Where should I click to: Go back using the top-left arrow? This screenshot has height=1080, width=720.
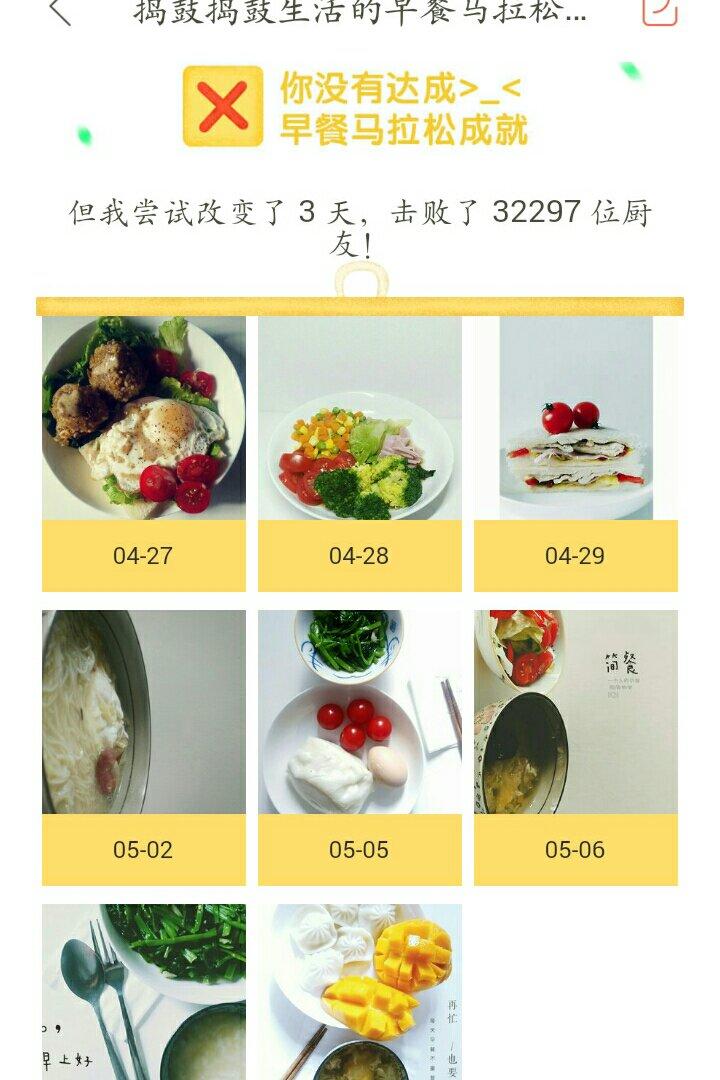pyautogui.click(x=60, y=12)
